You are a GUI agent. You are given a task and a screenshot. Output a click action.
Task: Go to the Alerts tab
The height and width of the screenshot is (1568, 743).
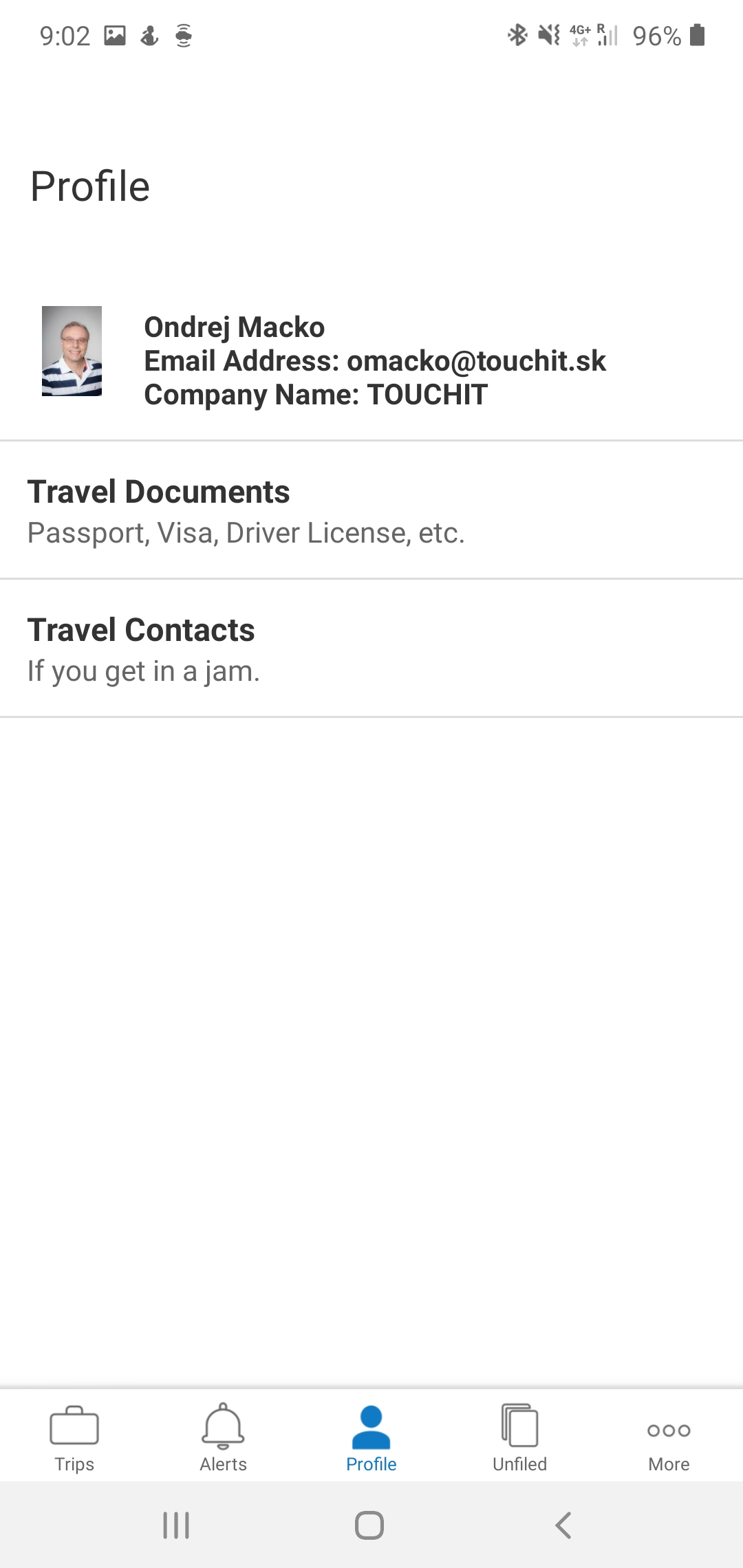pyautogui.click(x=223, y=1437)
